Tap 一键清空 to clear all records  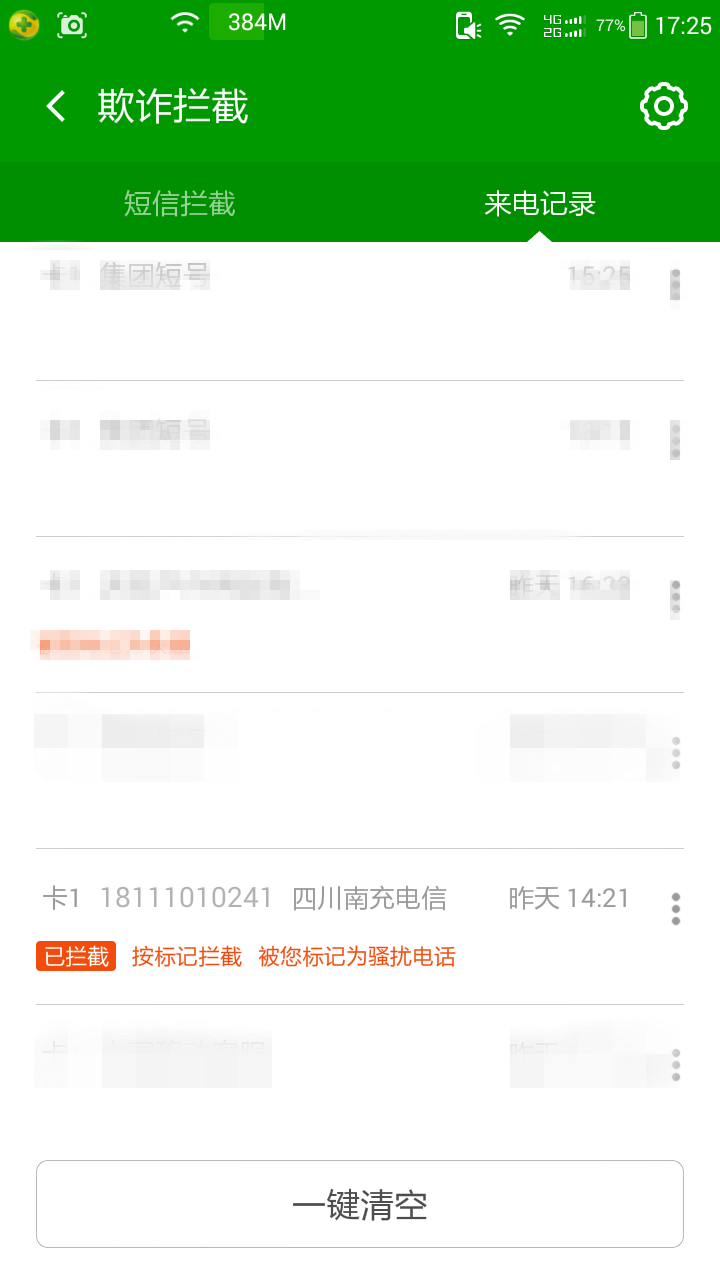coord(360,1204)
